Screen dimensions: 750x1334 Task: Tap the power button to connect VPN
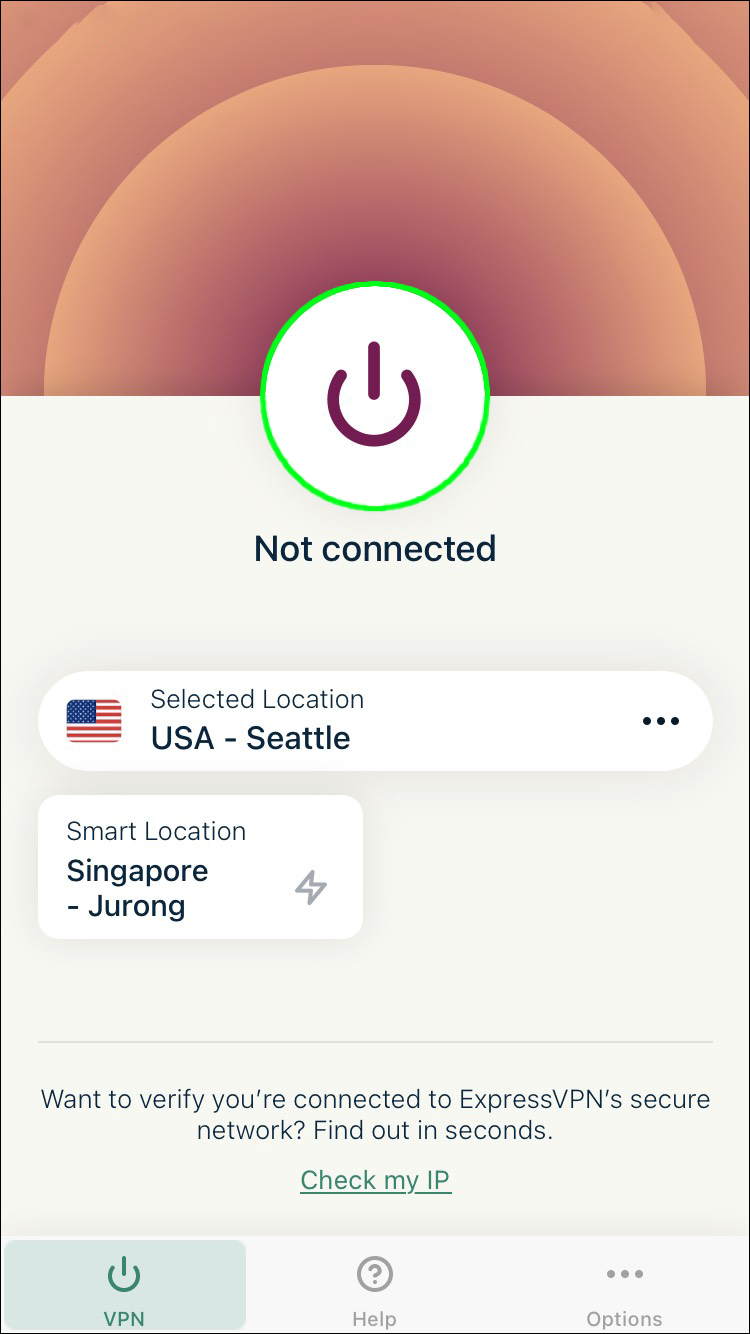[375, 397]
